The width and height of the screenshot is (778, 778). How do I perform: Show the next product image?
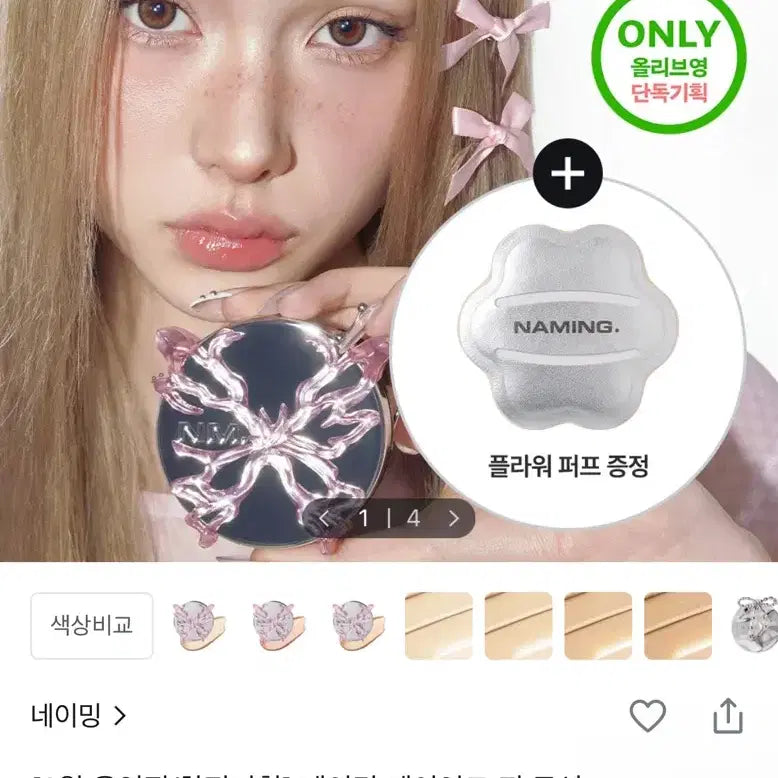(454, 518)
